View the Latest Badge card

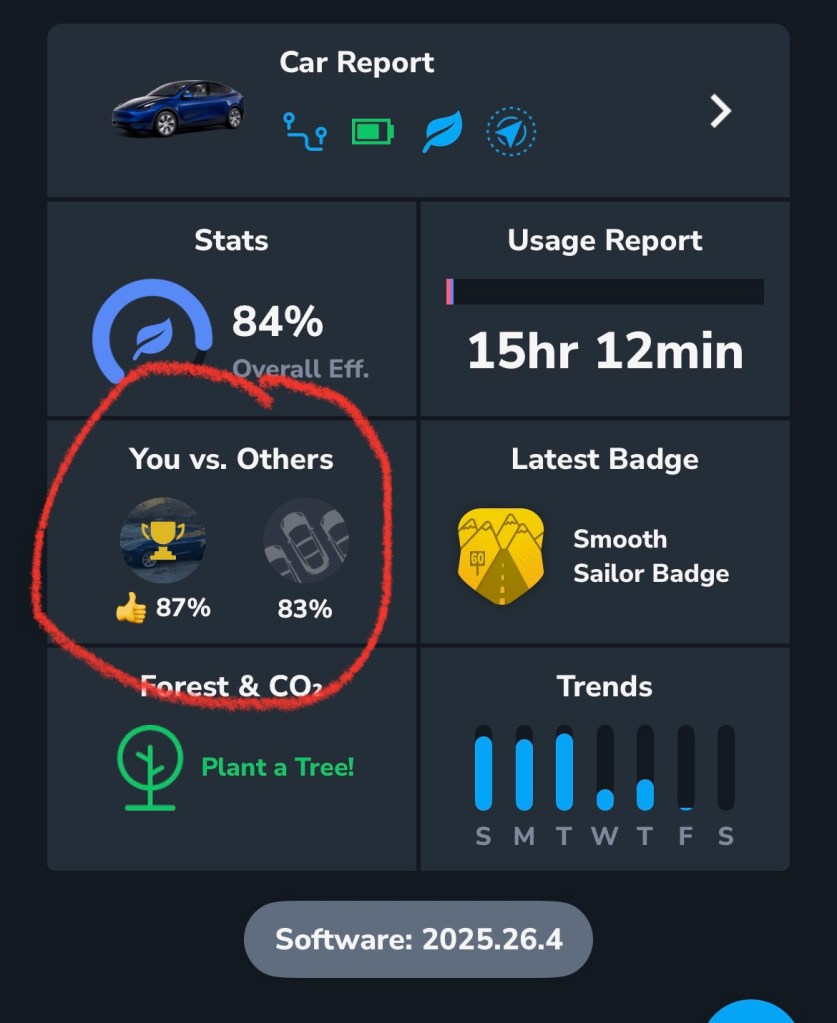click(x=604, y=533)
